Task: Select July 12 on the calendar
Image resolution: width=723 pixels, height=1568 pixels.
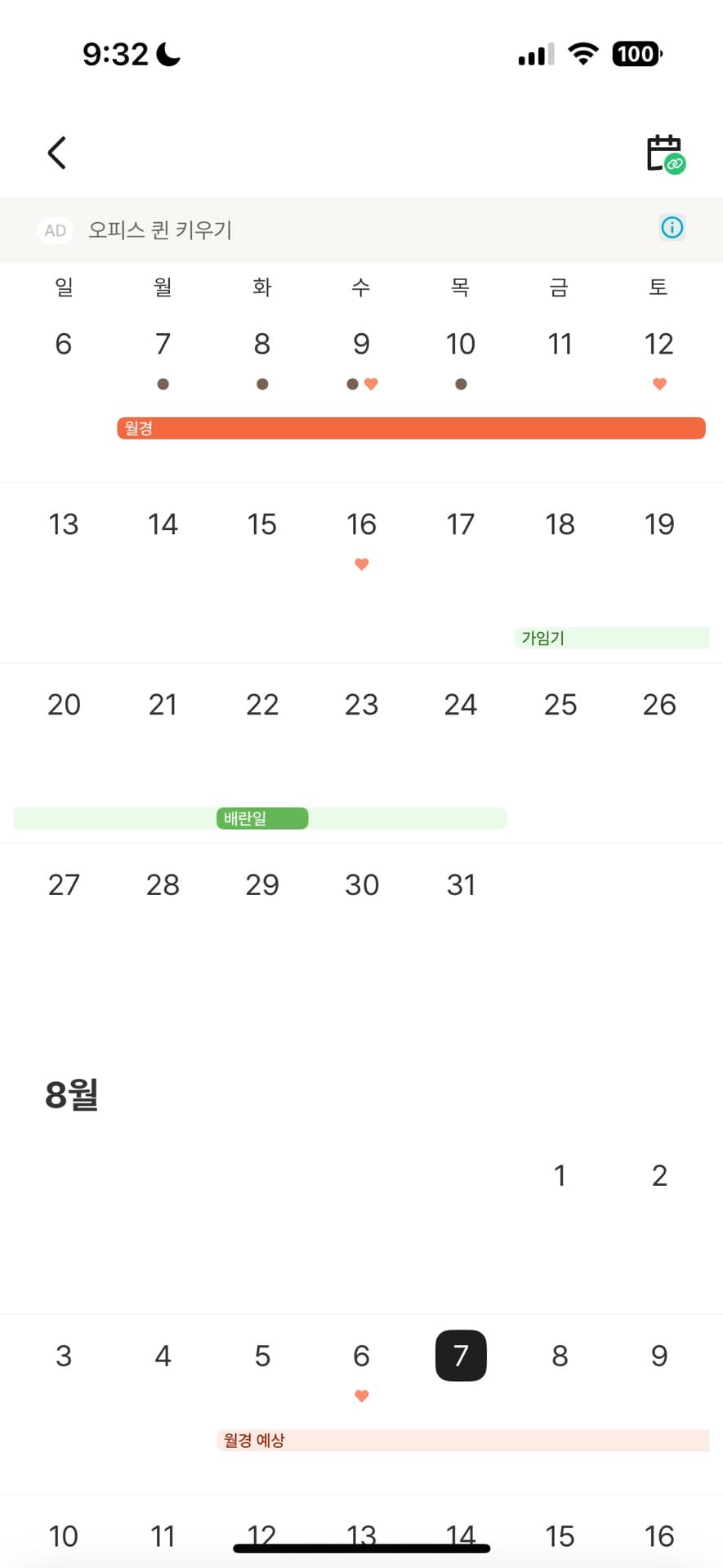Action: [x=658, y=345]
